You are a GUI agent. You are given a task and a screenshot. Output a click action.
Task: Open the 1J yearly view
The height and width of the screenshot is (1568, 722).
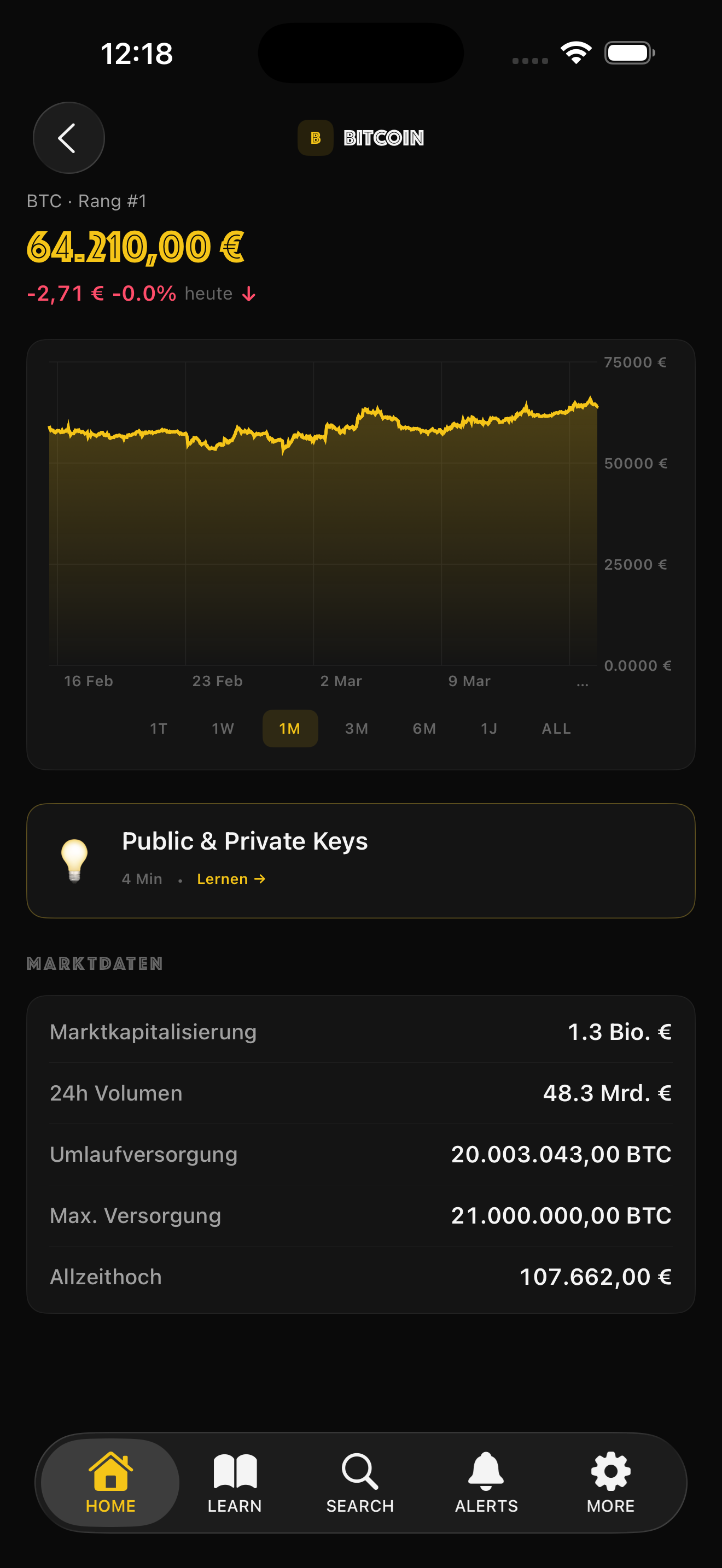tap(490, 728)
